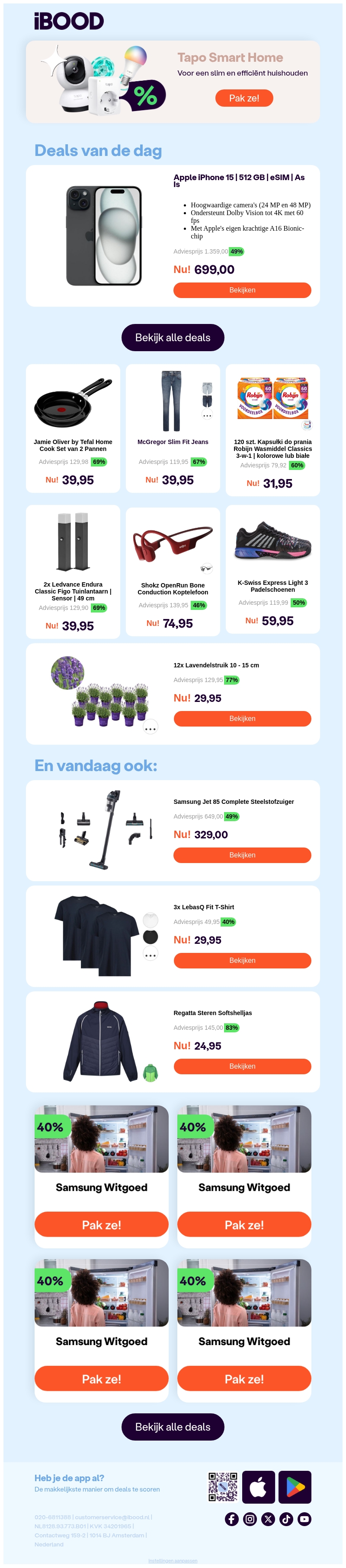Open the McGregor Slim Fit Jeans card
This screenshot has width=346, height=1568.
173,428
